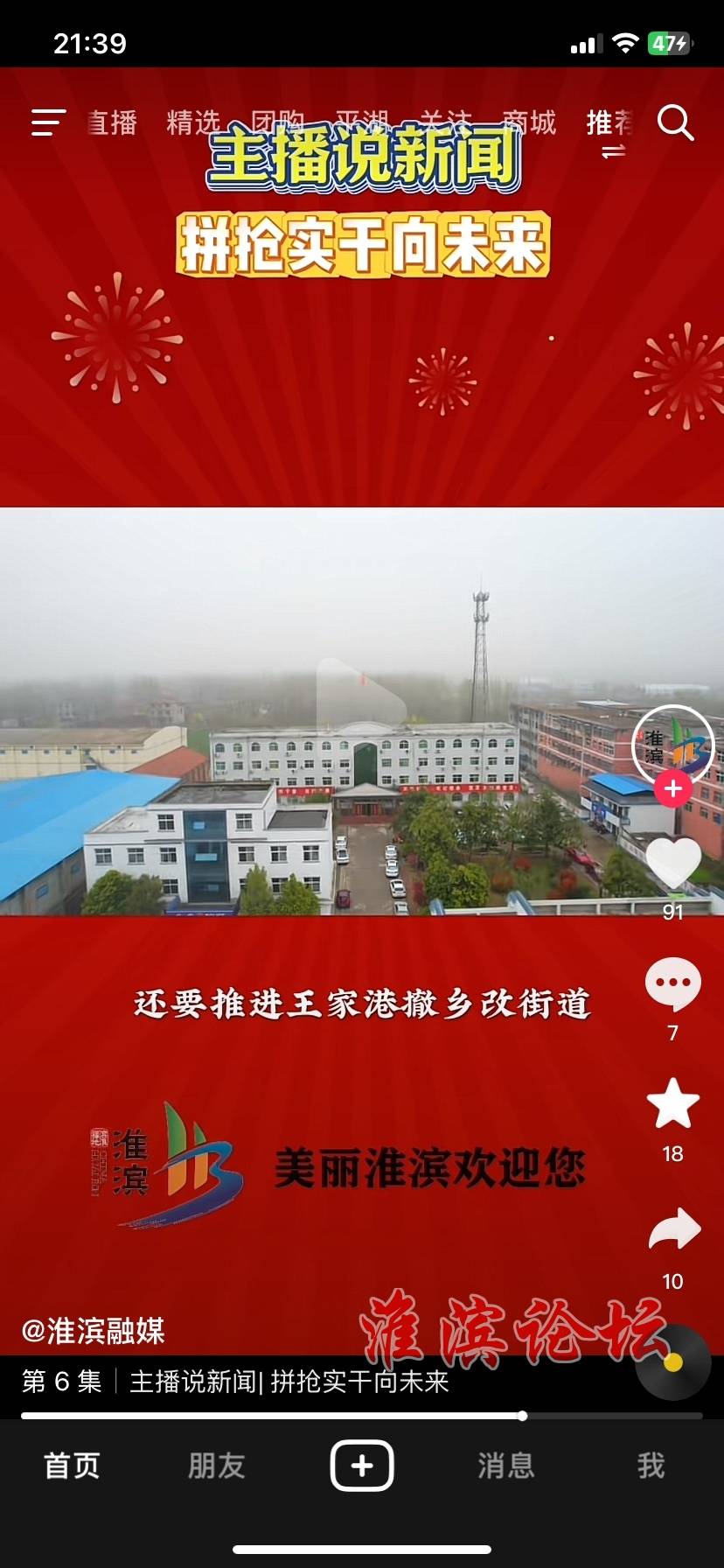Add video to favorites with star
Screen dimensions: 724x1568
pos(672,1104)
